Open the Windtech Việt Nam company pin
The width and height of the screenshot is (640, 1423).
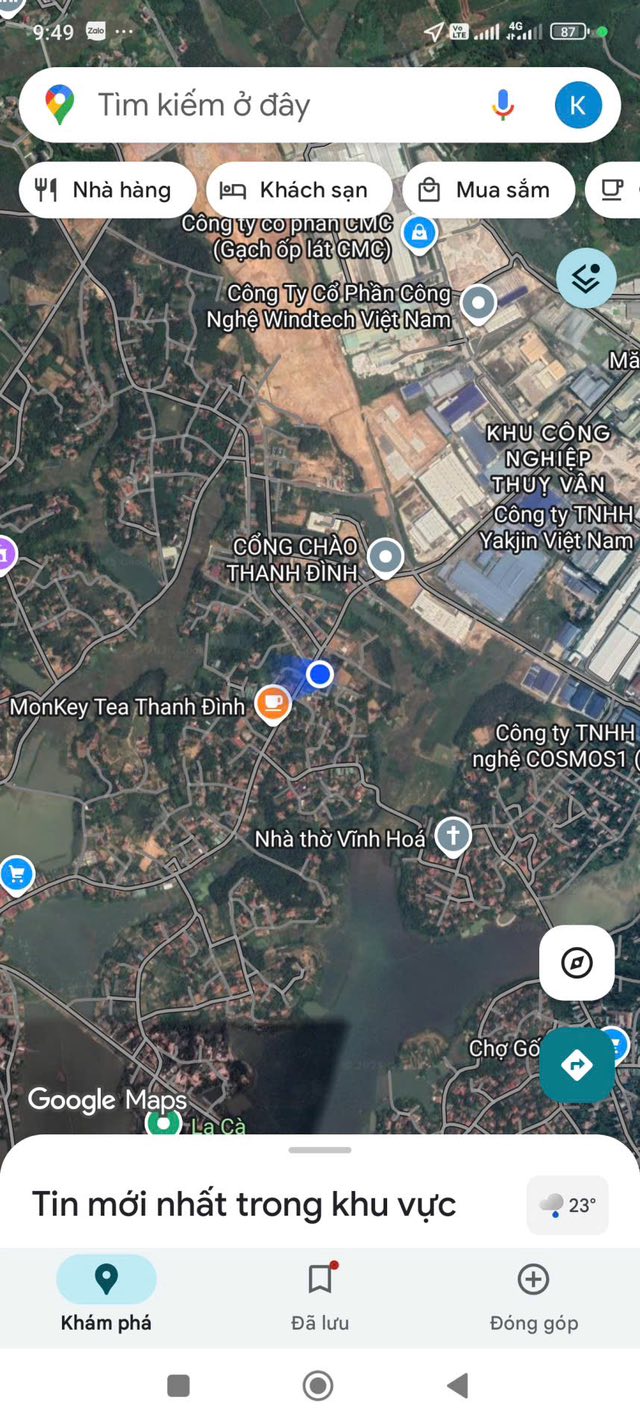(479, 304)
